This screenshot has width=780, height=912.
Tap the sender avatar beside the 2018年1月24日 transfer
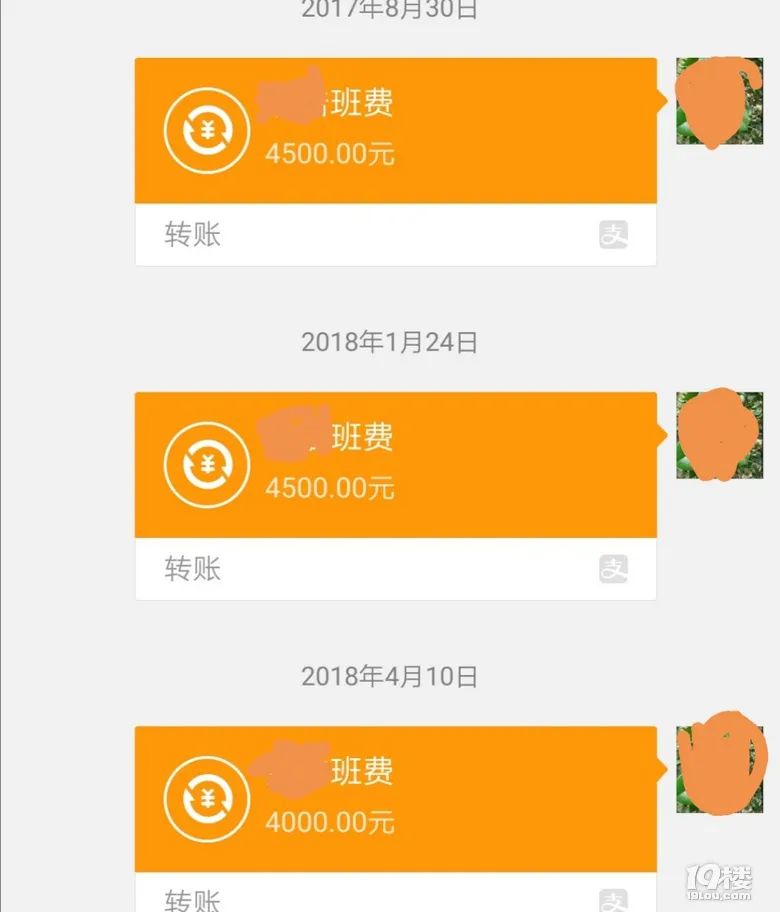pos(719,435)
